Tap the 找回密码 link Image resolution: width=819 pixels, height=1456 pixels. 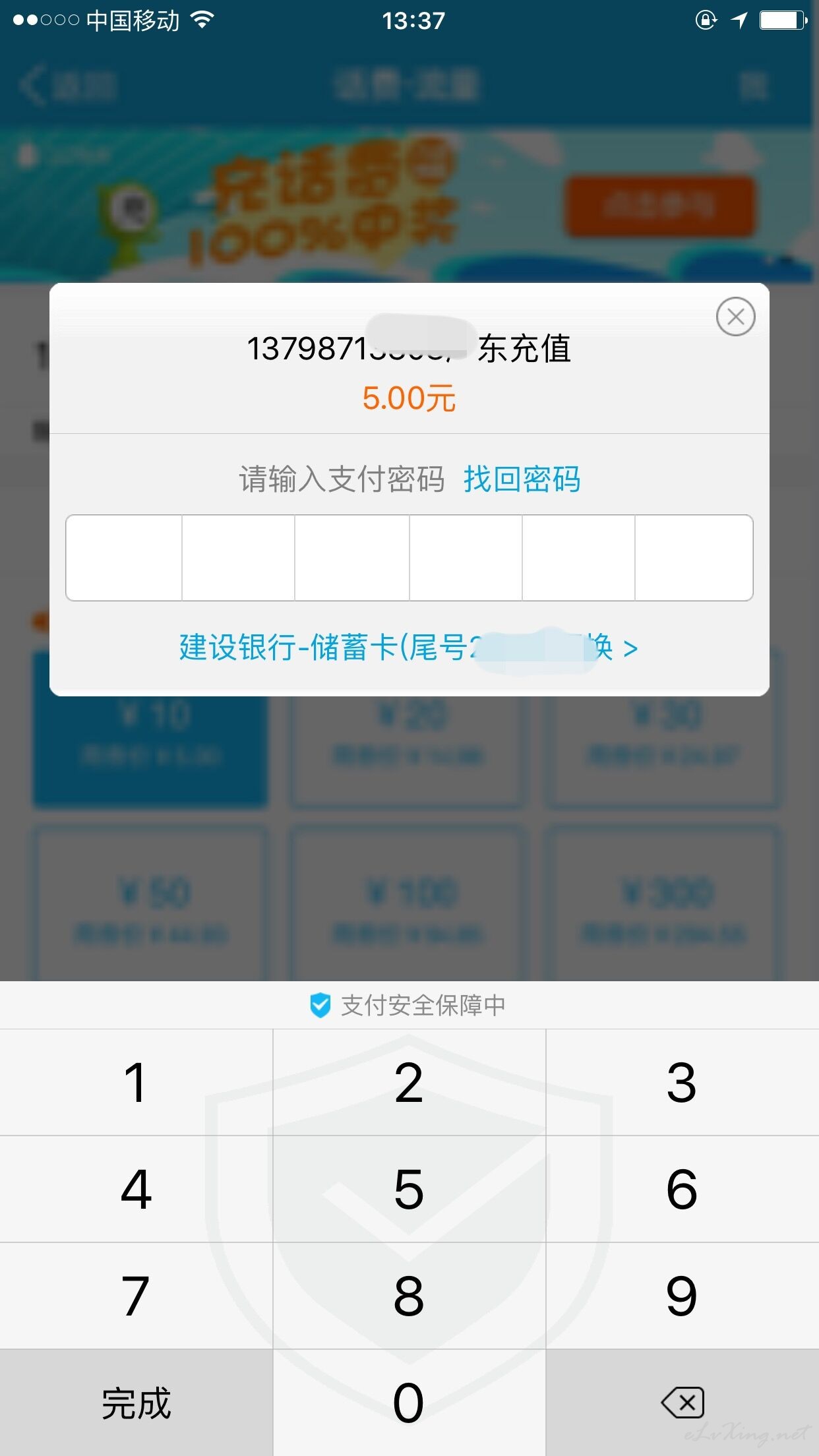click(522, 479)
